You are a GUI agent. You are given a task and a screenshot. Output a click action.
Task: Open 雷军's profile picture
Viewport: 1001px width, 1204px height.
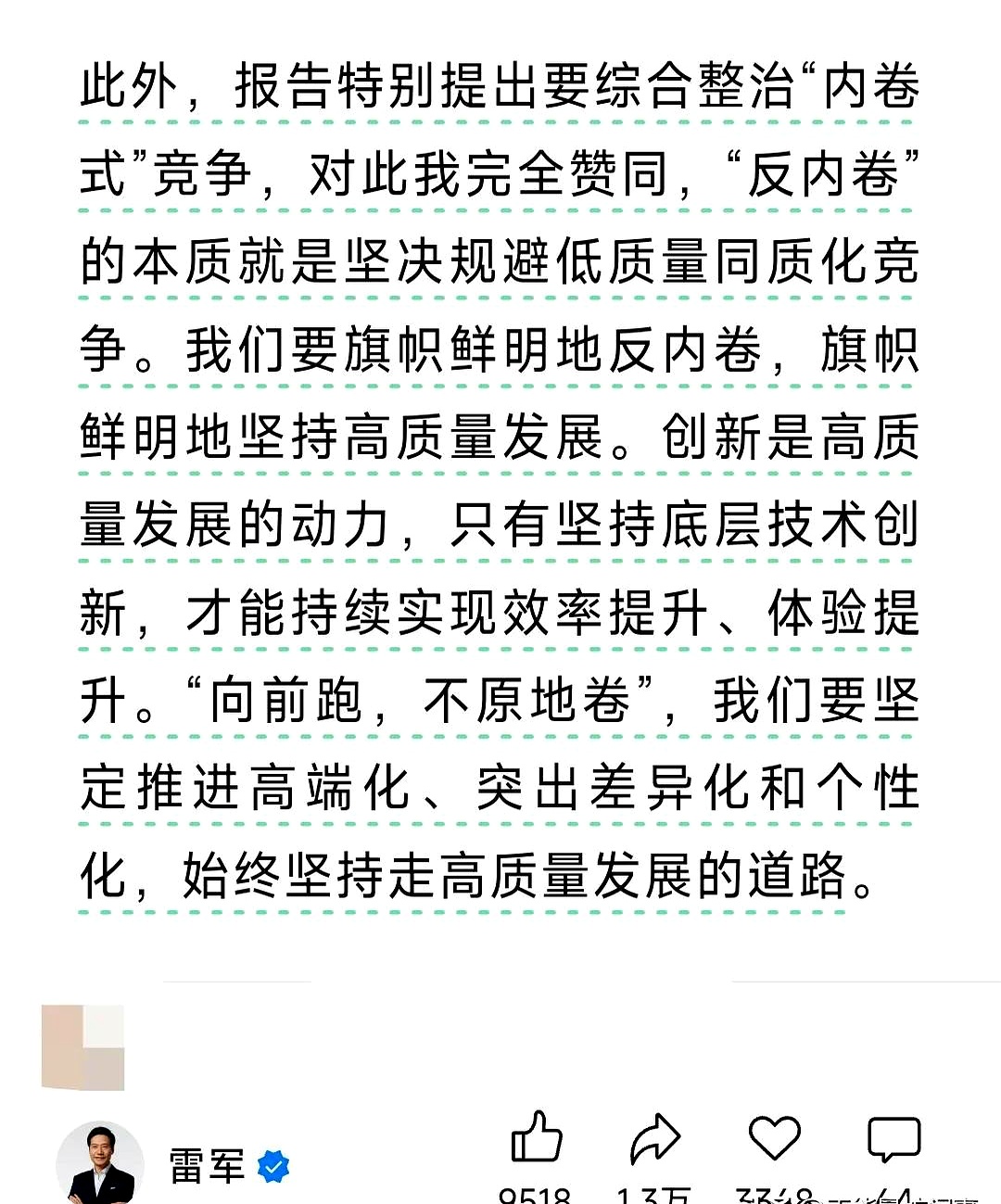(100, 1163)
